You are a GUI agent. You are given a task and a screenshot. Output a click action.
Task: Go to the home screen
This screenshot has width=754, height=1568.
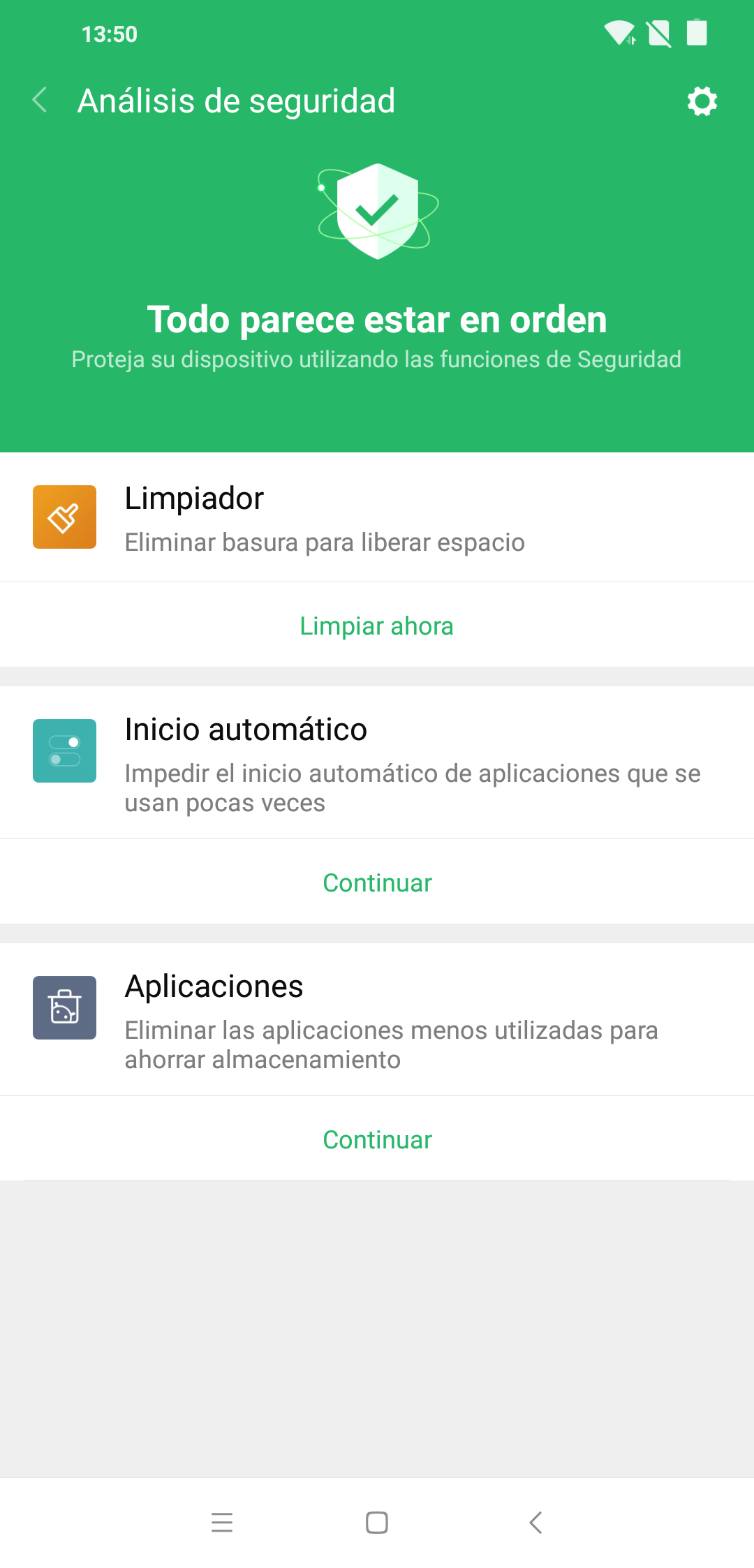377,1522
